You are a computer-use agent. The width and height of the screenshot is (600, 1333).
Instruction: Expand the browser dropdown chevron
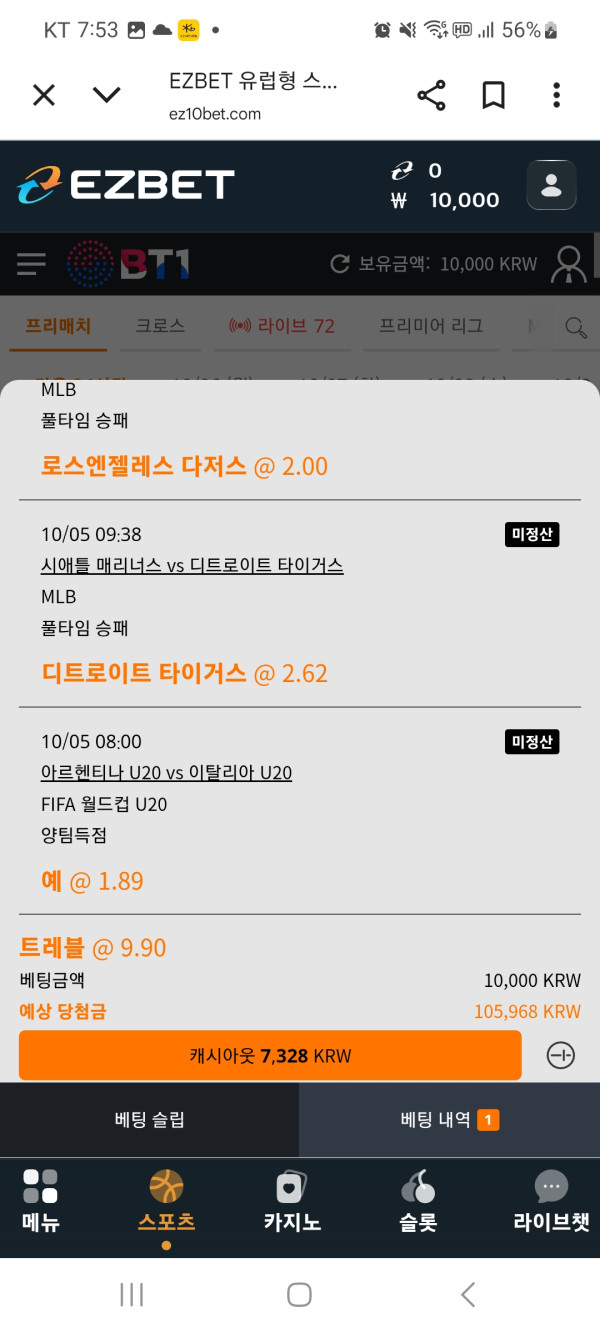click(x=106, y=96)
